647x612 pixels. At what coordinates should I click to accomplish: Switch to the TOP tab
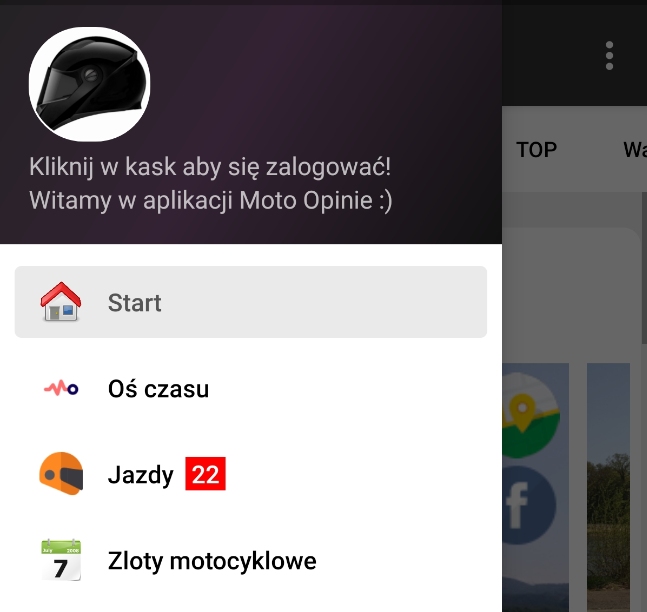pos(536,150)
